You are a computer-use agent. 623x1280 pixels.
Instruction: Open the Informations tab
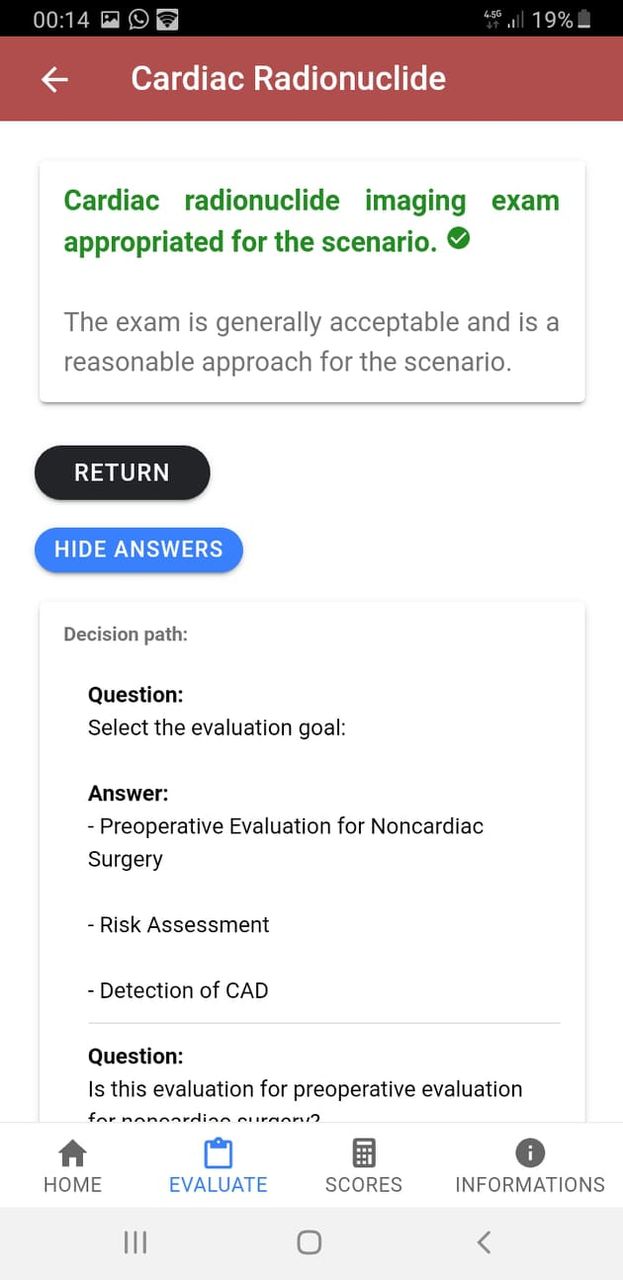(x=530, y=1167)
